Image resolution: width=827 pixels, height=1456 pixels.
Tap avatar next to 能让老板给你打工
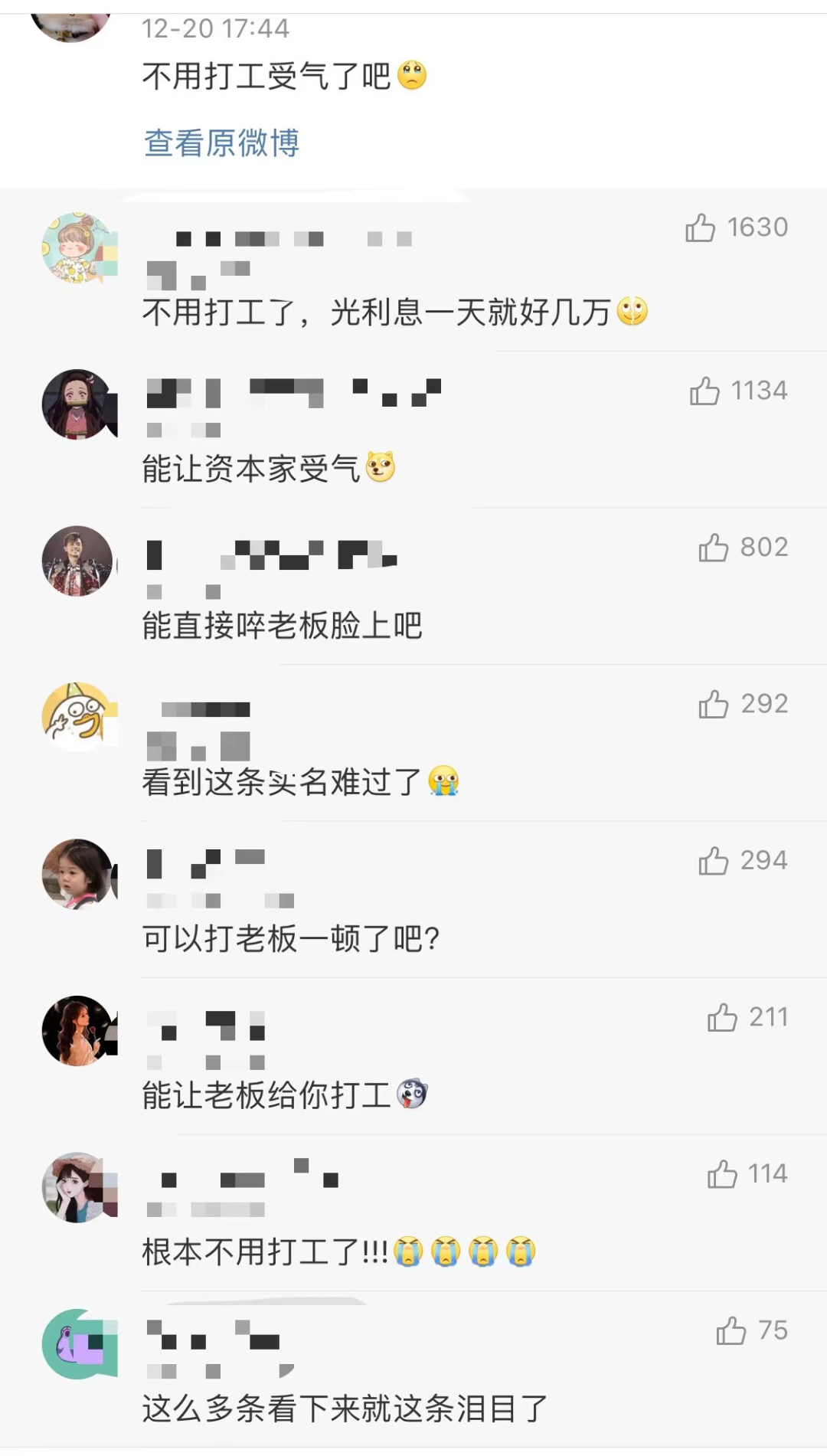point(77,1031)
